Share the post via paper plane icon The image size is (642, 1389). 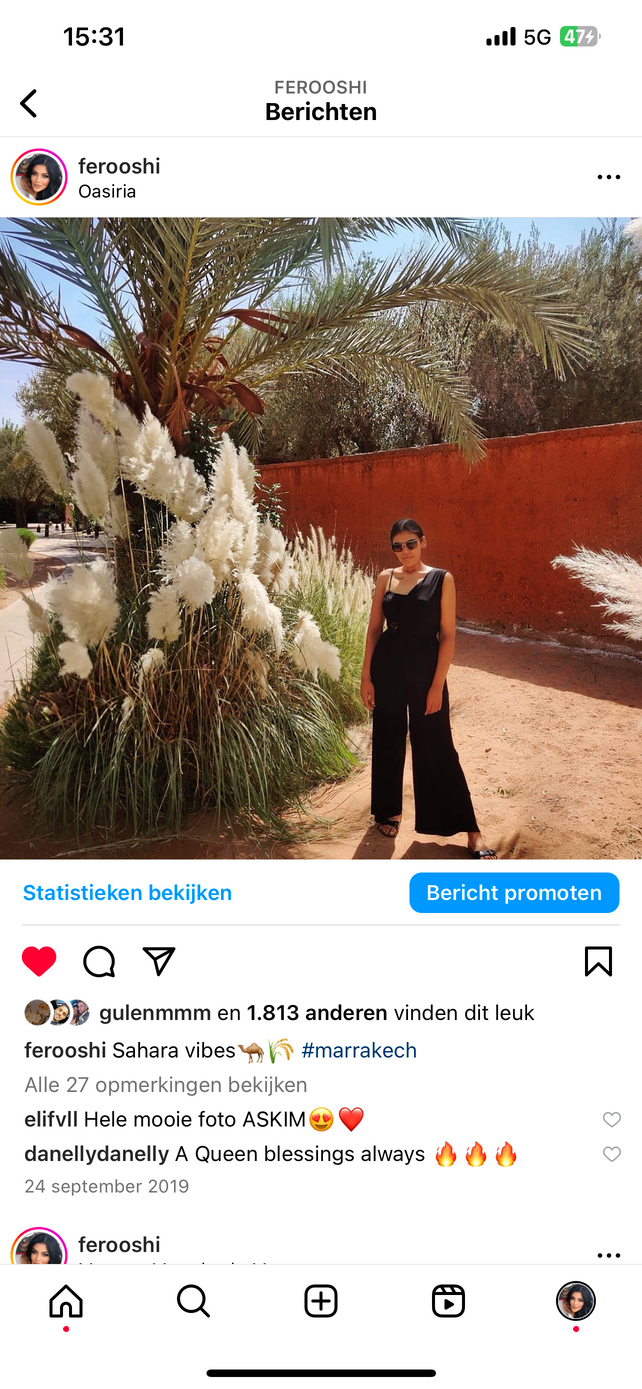pos(159,961)
